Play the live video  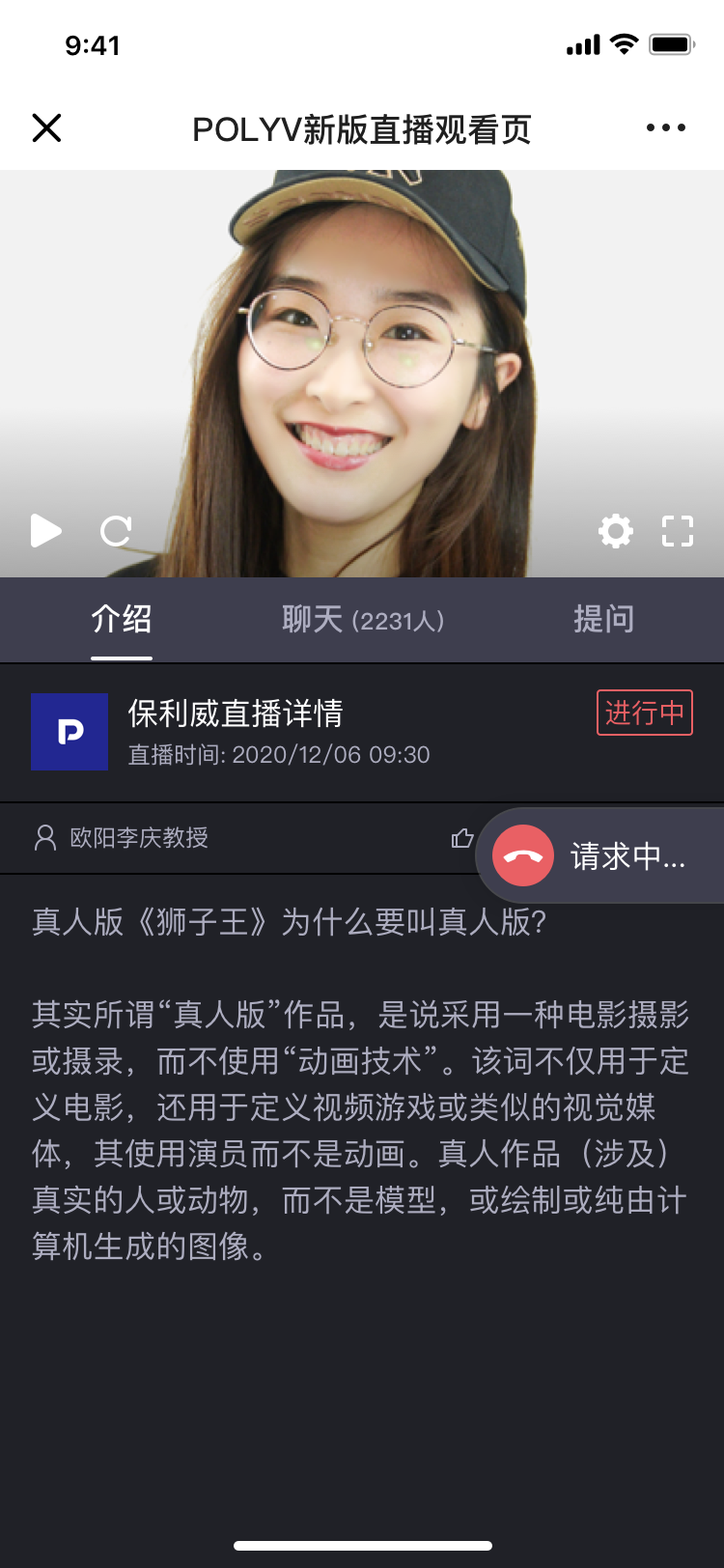coord(45,530)
